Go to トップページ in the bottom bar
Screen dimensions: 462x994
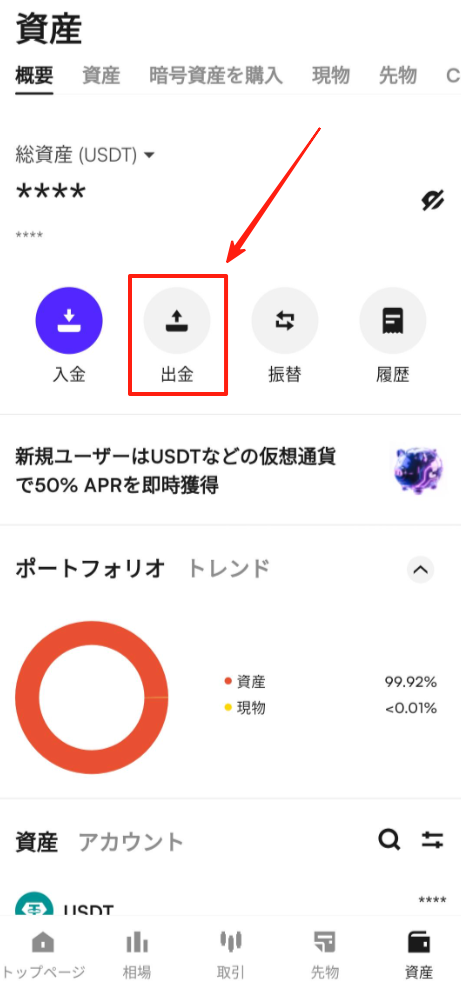click(43, 954)
